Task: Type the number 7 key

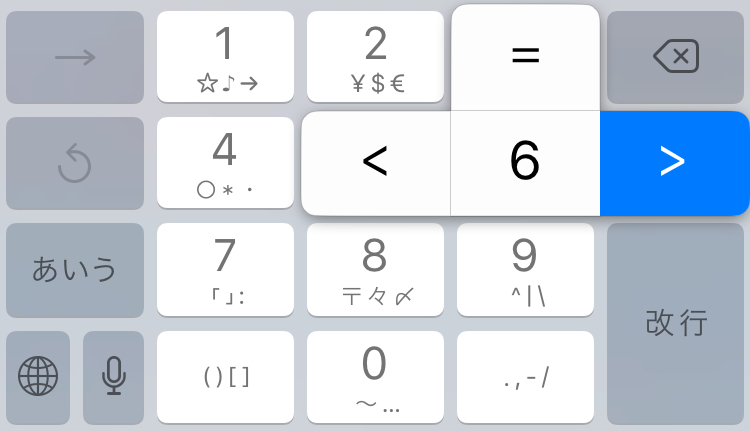Action: pos(225,270)
